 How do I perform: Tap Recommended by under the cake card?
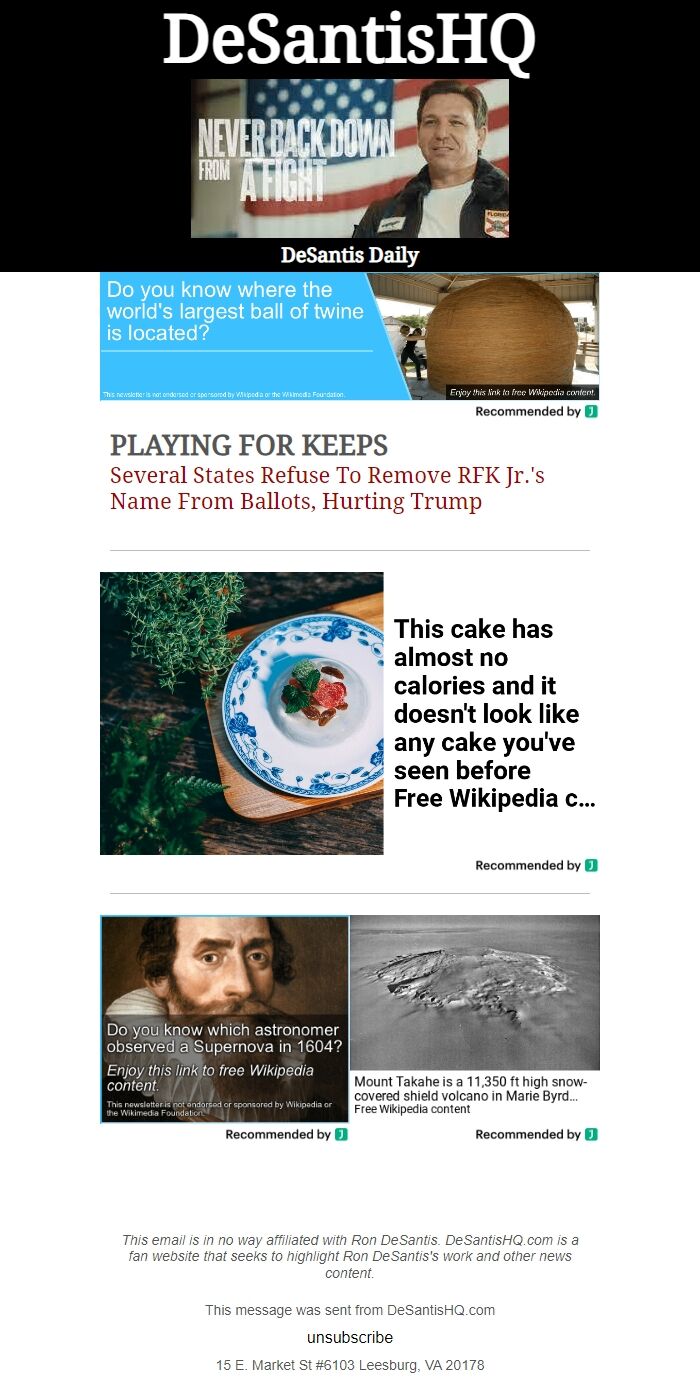(536, 866)
